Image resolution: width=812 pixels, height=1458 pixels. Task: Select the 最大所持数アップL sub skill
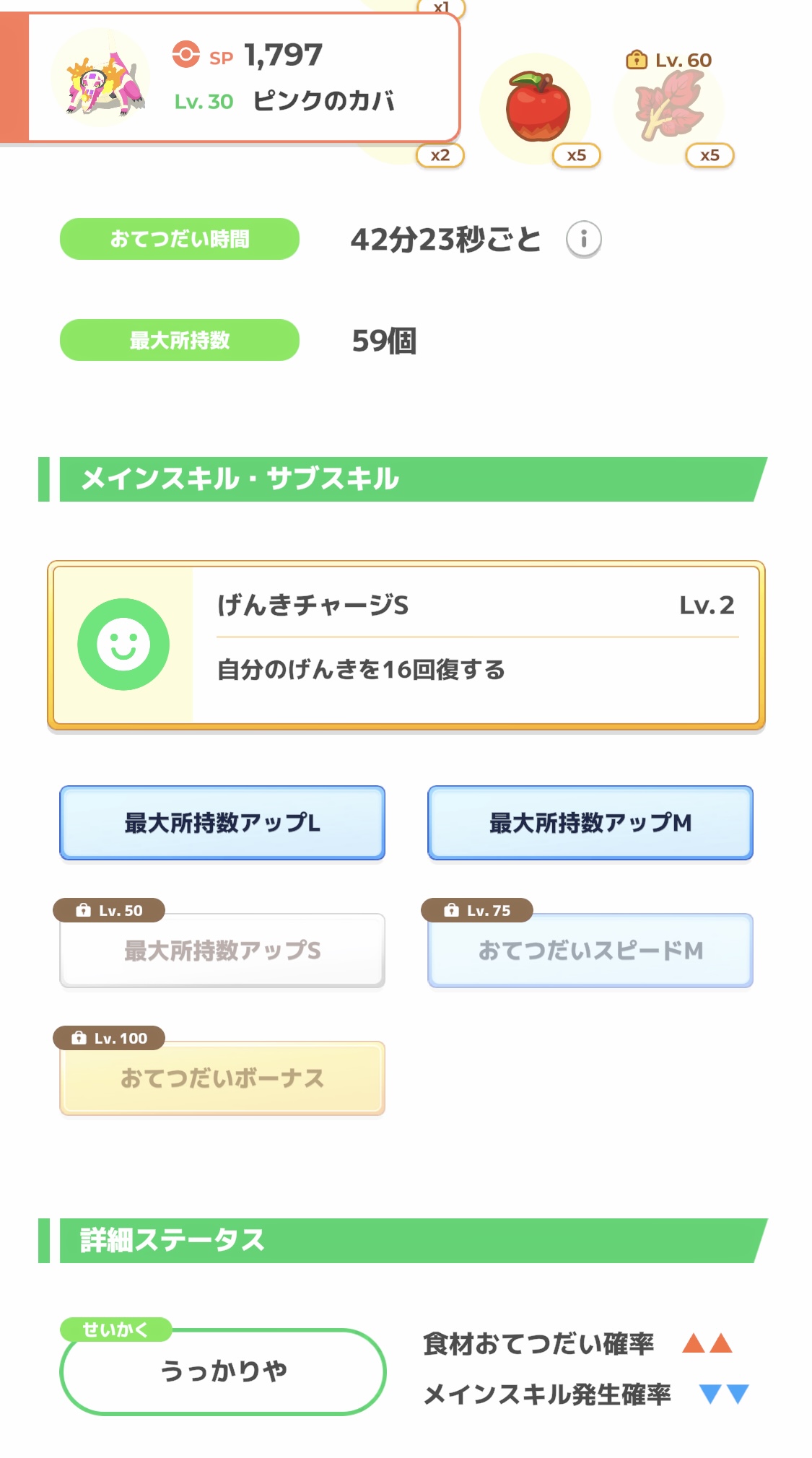[x=222, y=823]
